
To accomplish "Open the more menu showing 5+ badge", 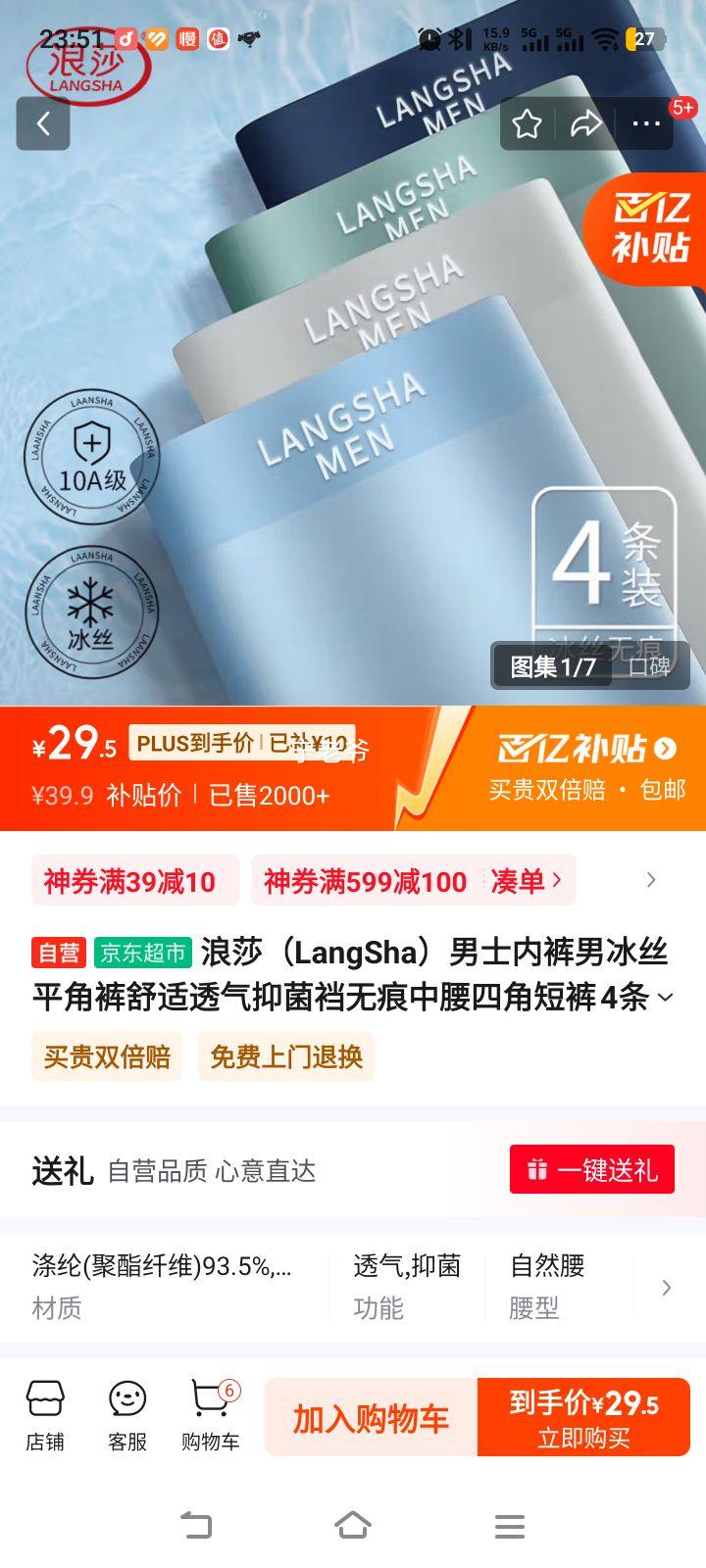I will [x=646, y=124].
